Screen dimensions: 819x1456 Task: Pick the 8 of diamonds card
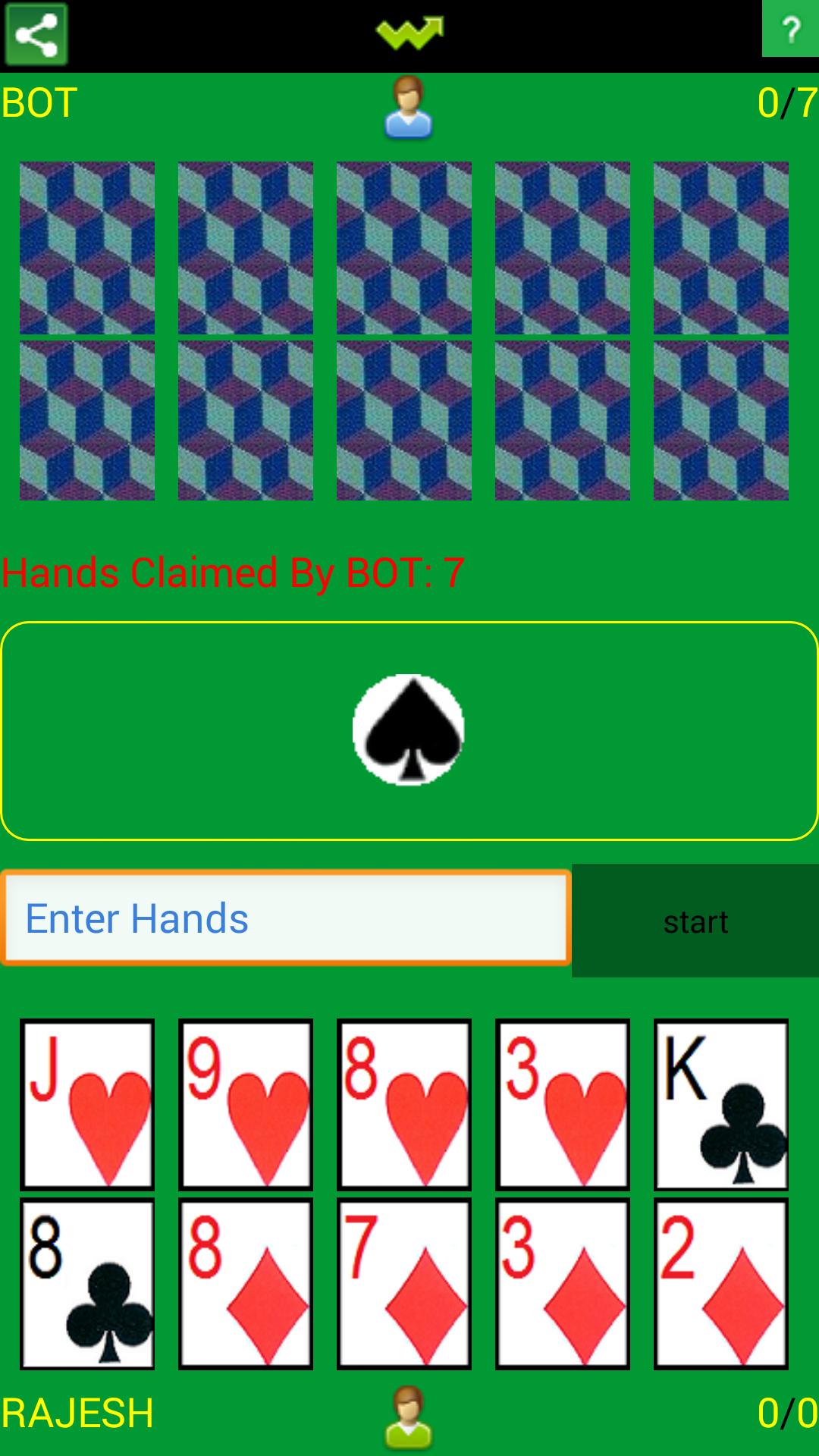(246, 1283)
